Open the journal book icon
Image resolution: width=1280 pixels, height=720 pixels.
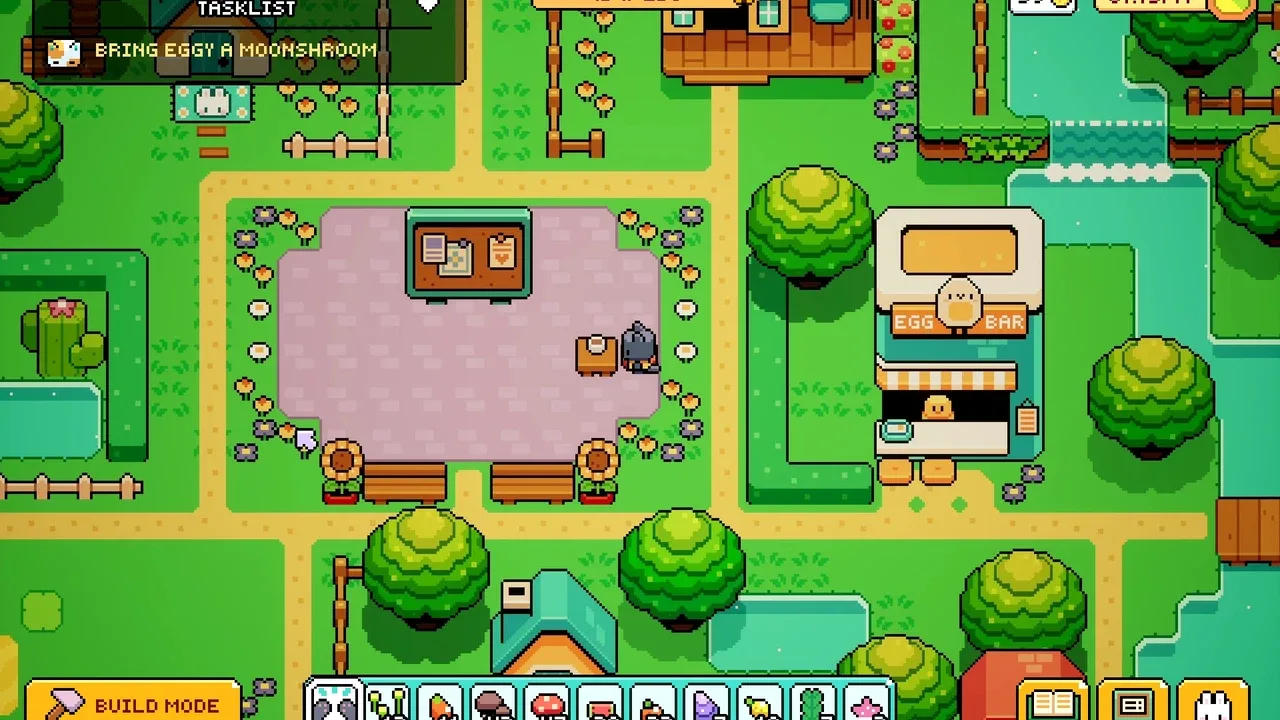click(1052, 702)
